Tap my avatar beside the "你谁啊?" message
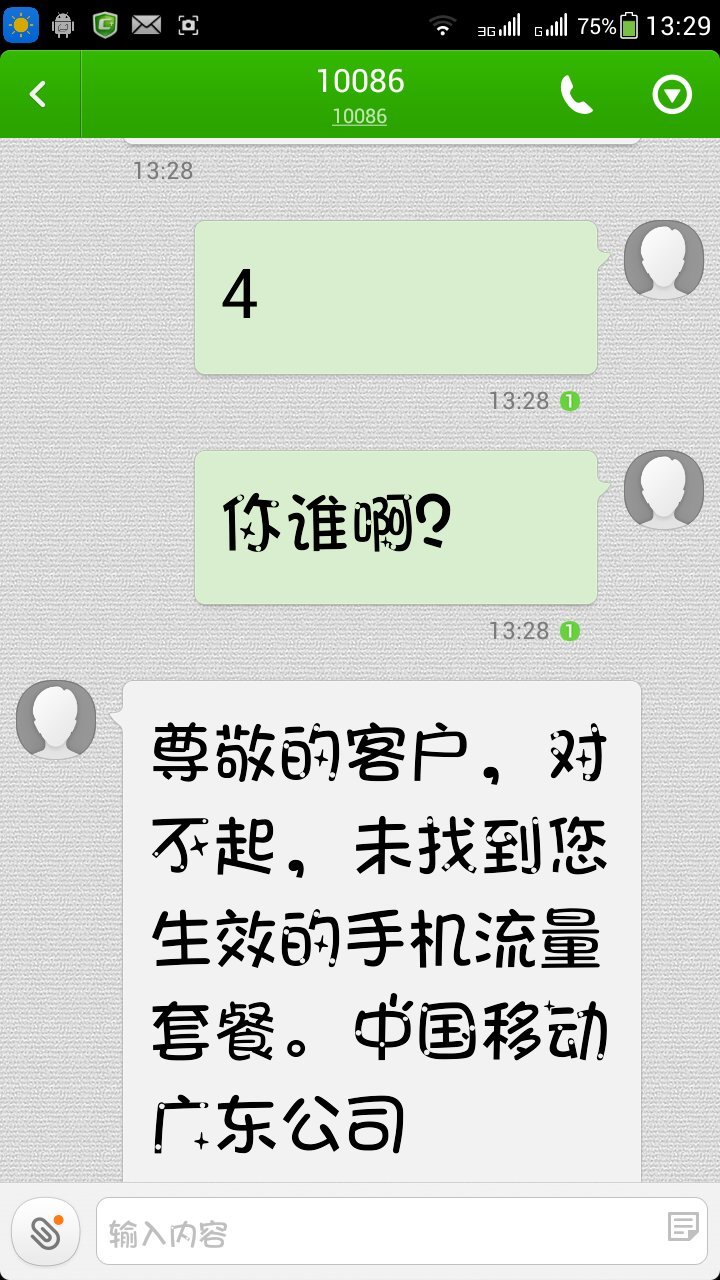This screenshot has height=1280, width=720. click(663, 489)
